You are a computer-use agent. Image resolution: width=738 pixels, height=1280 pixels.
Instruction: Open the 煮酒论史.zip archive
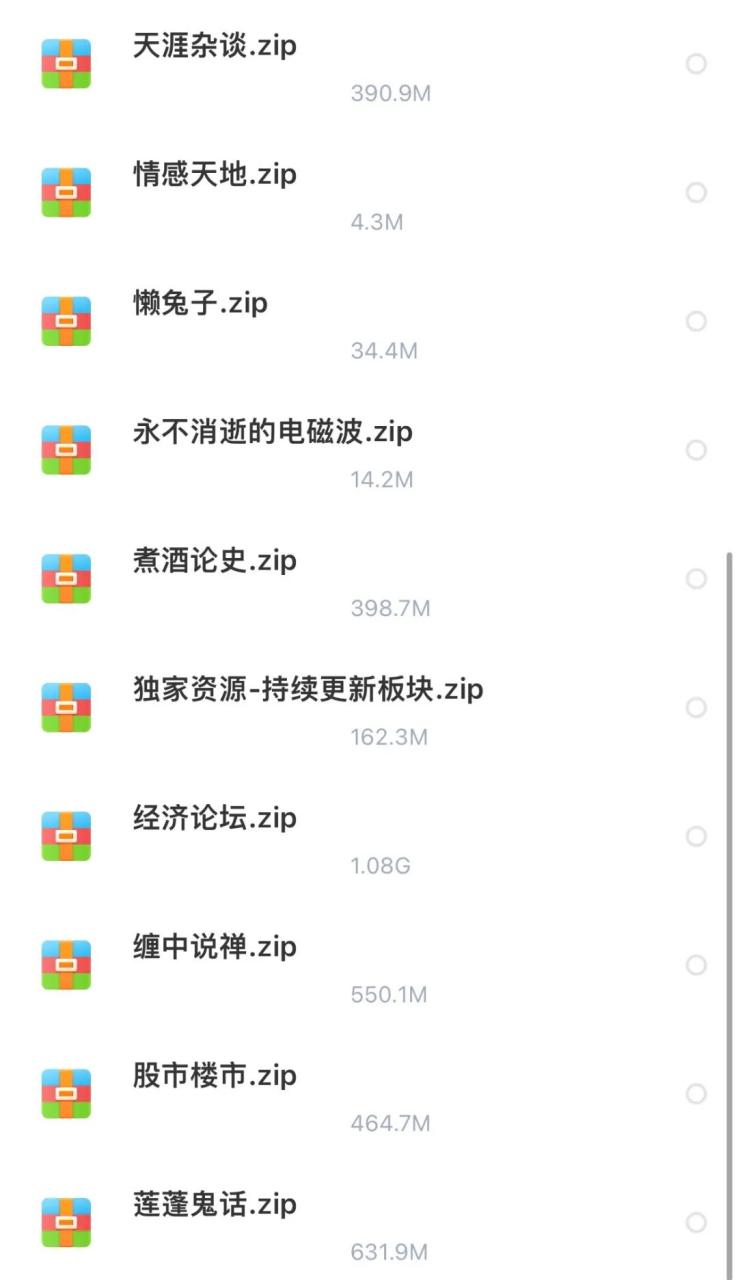tap(214, 561)
